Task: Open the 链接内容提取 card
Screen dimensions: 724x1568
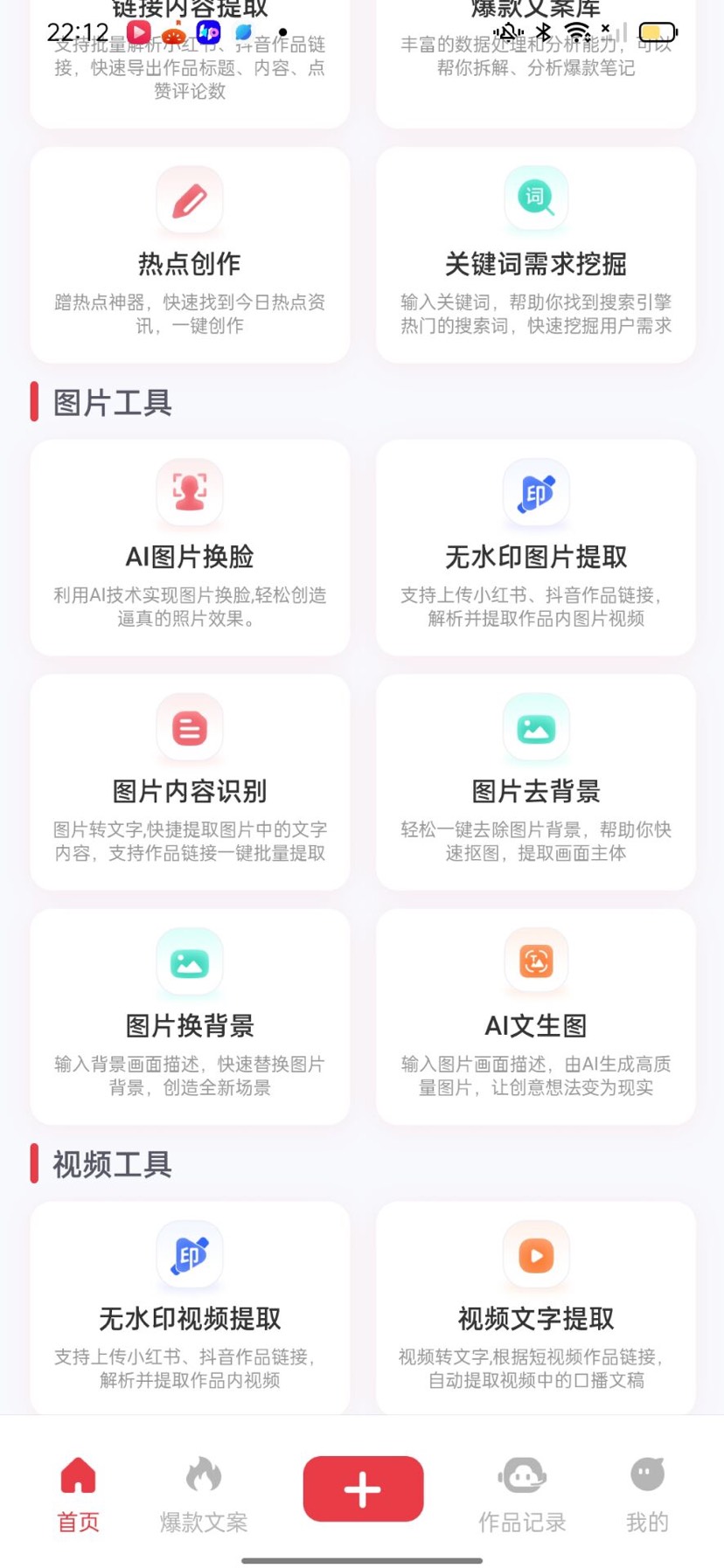Action: [189, 52]
